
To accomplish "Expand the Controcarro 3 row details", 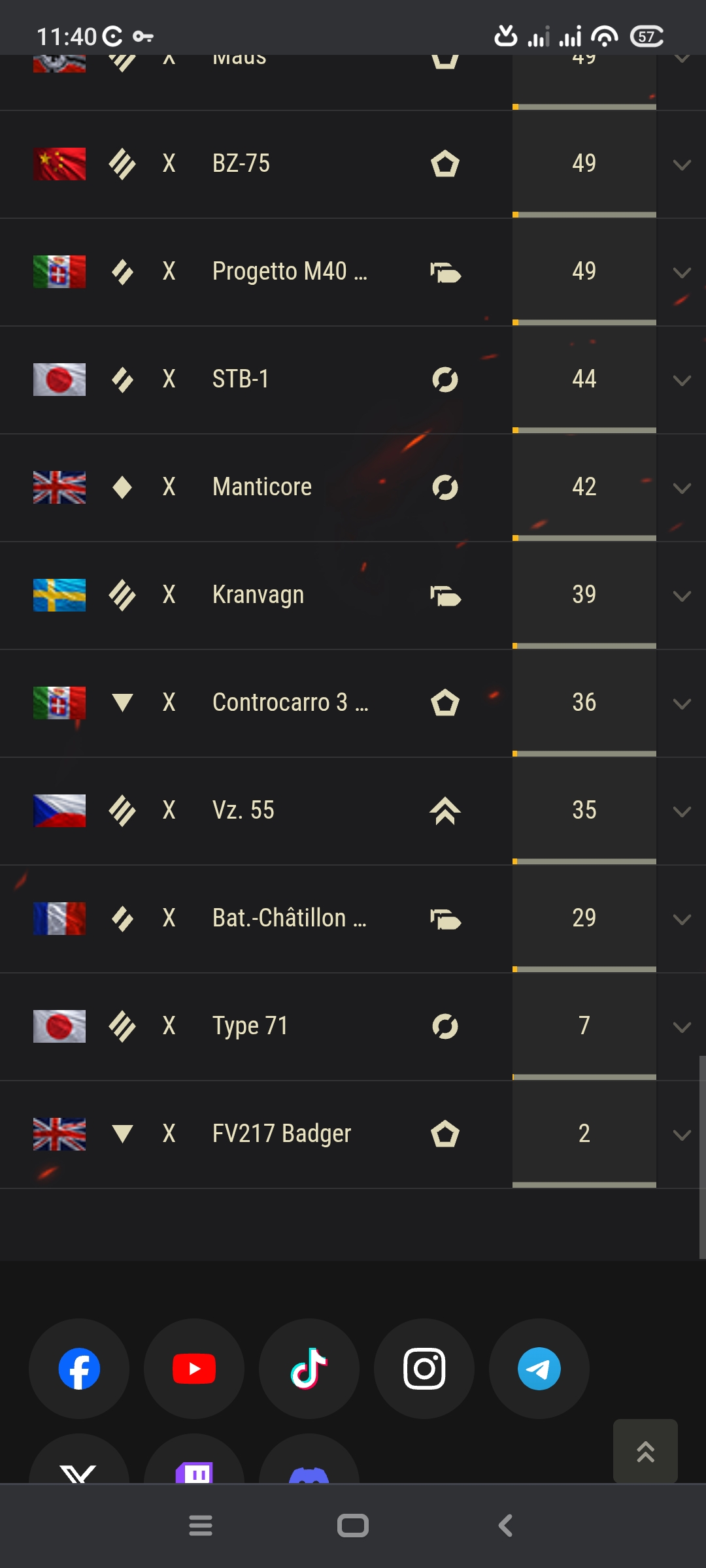I will [x=682, y=704].
